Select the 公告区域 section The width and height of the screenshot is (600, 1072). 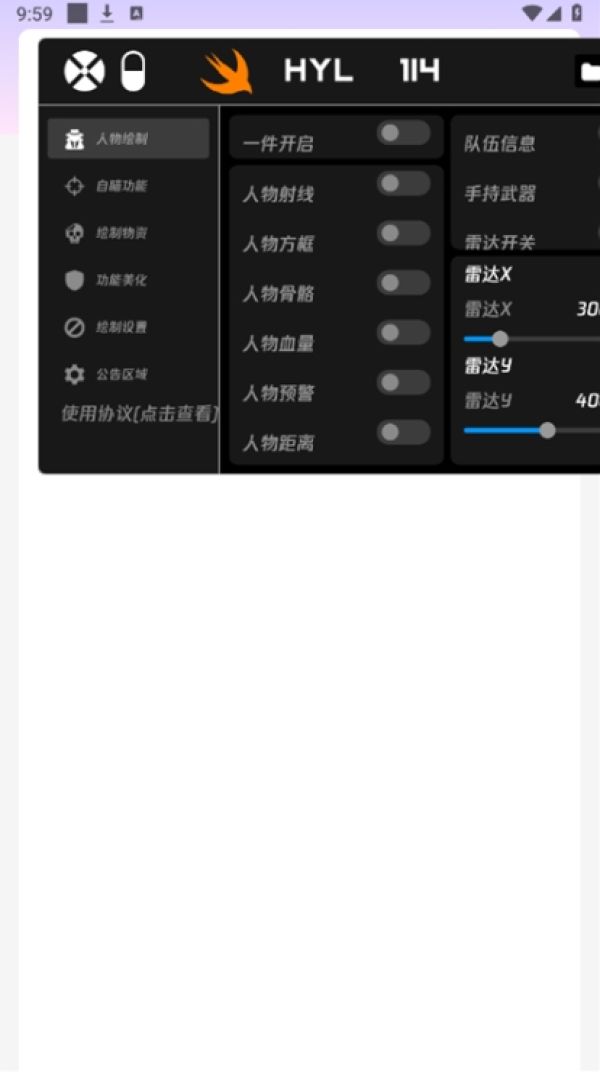128,375
